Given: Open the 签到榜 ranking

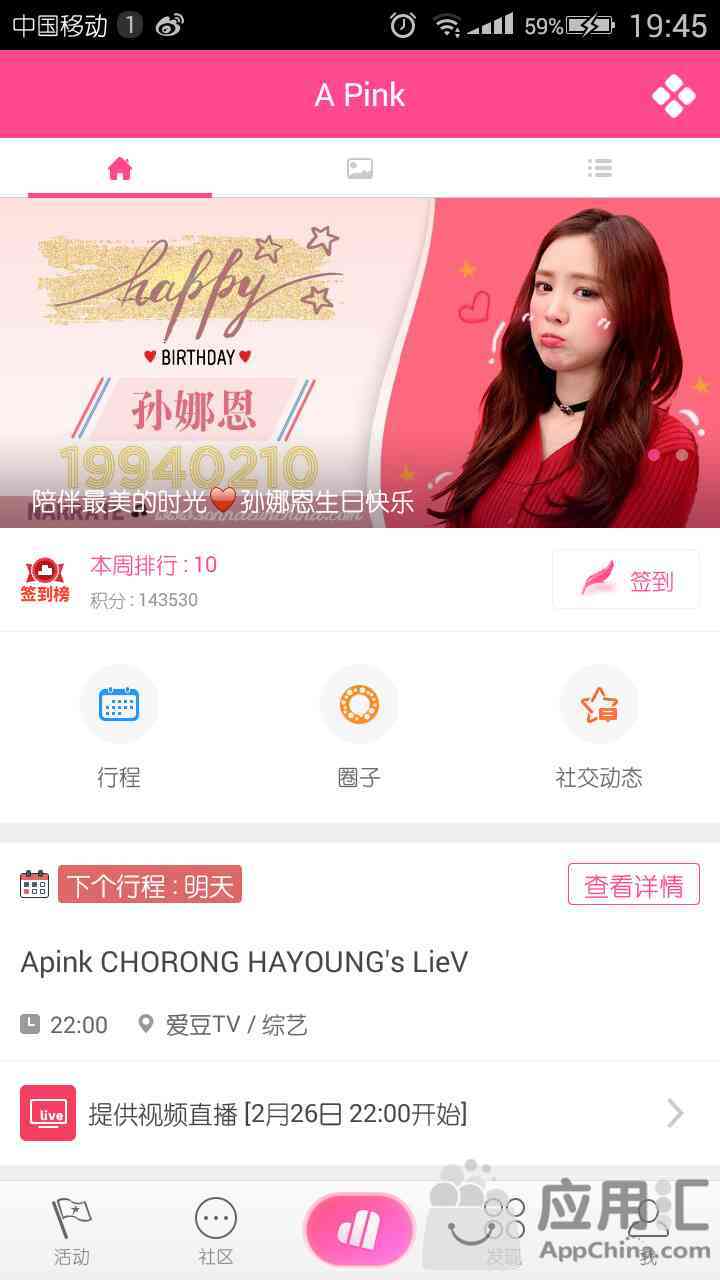Looking at the screenshot, I should coord(44,580).
